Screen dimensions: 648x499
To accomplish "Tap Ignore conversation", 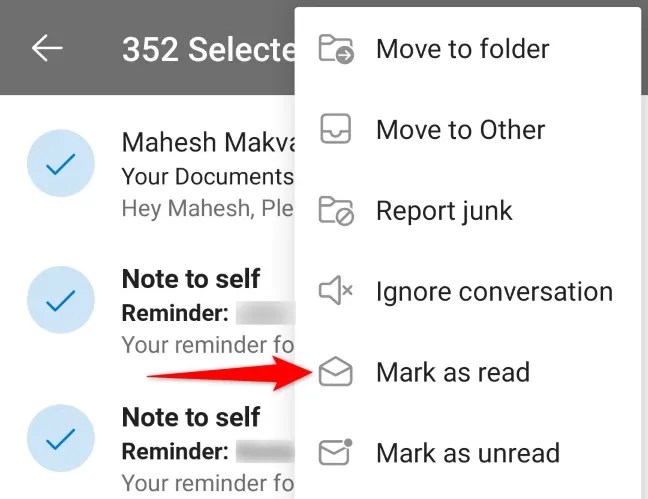I will coord(494,292).
